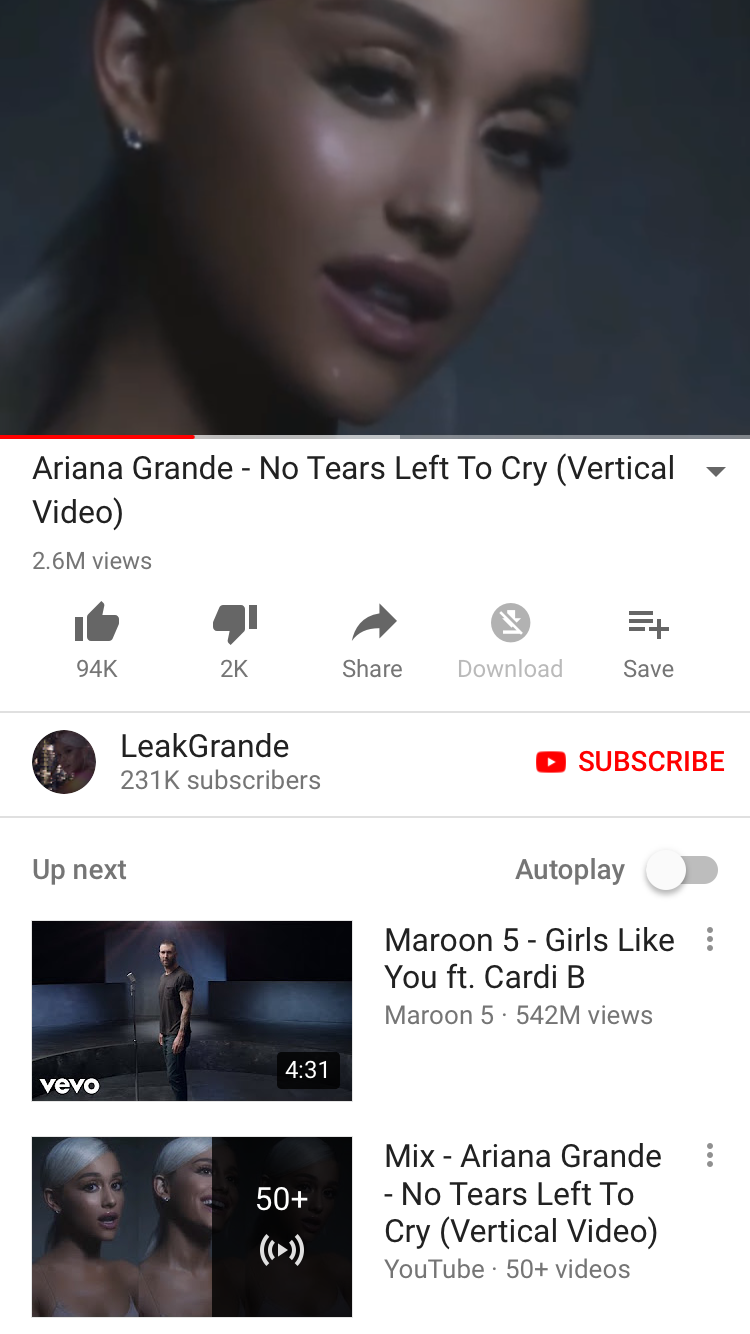This screenshot has height=1334, width=750.
Task: Open options menu for Mix playlist
Action: tap(710, 1156)
